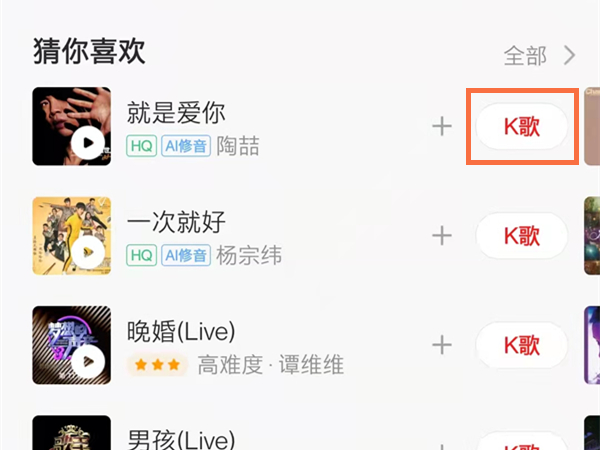Add 晚婚(Live) with the plus icon

coord(441,345)
